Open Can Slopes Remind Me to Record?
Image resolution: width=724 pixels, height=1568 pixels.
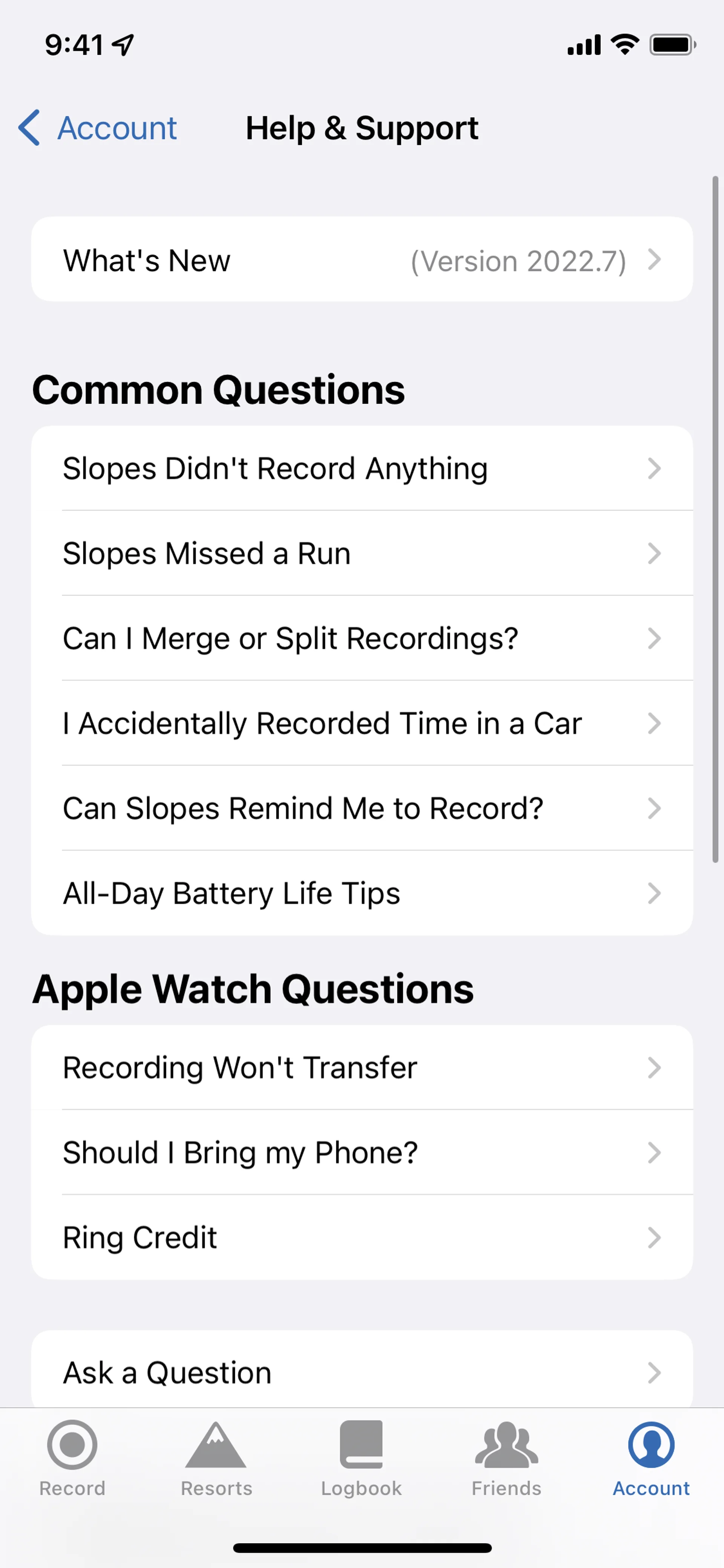361,808
